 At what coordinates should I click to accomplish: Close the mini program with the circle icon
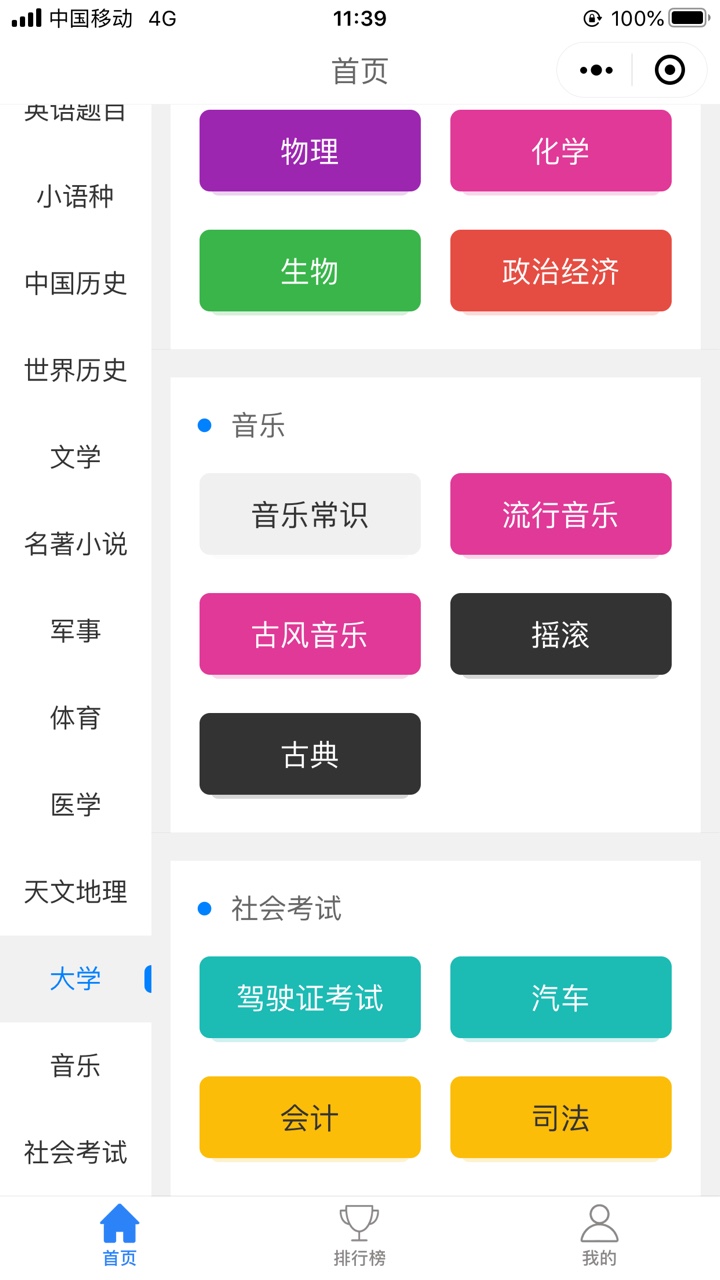pyautogui.click(x=669, y=70)
